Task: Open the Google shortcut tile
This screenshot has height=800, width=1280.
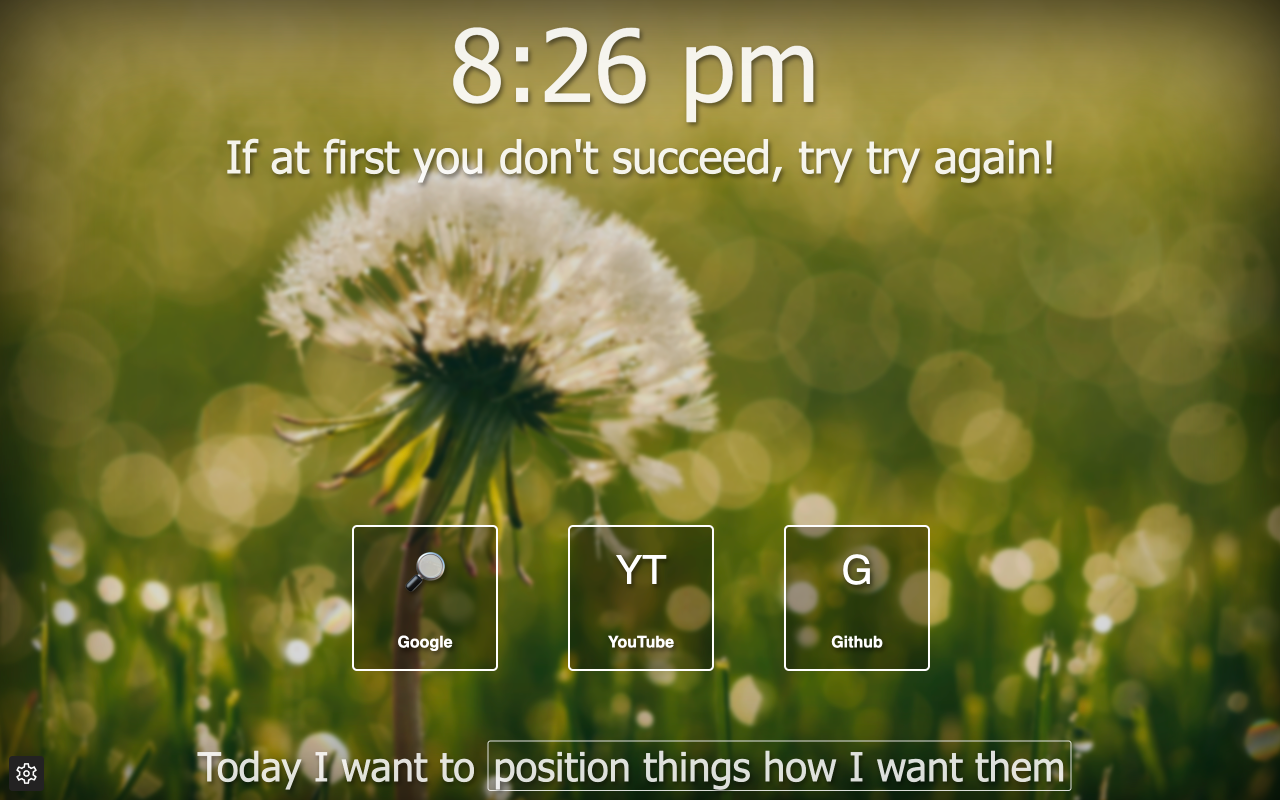Action: pyautogui.click(x=425, y=598)
